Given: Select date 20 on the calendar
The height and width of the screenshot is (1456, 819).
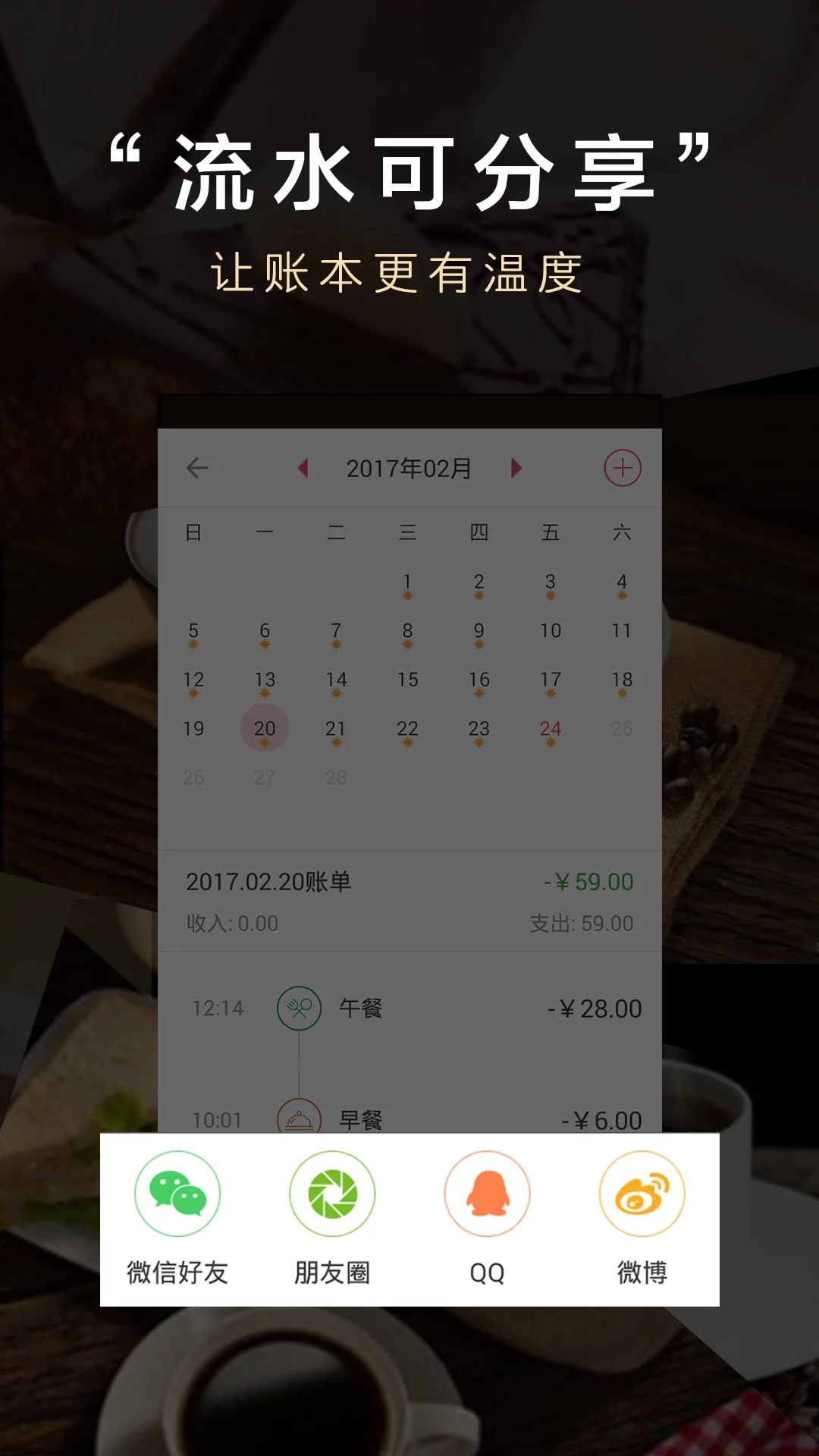Looking at the screenshot, I should [x=264, y=726].
